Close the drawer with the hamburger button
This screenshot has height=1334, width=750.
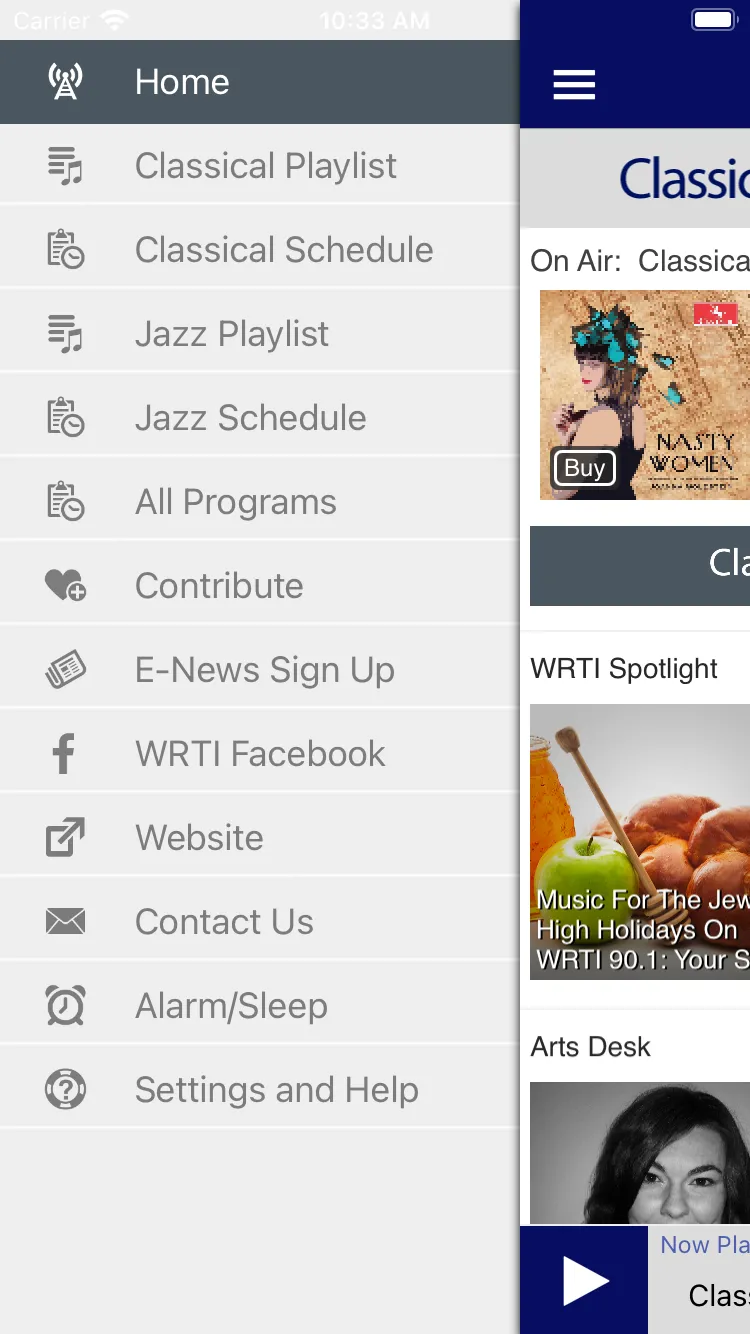tap(574, 85)
